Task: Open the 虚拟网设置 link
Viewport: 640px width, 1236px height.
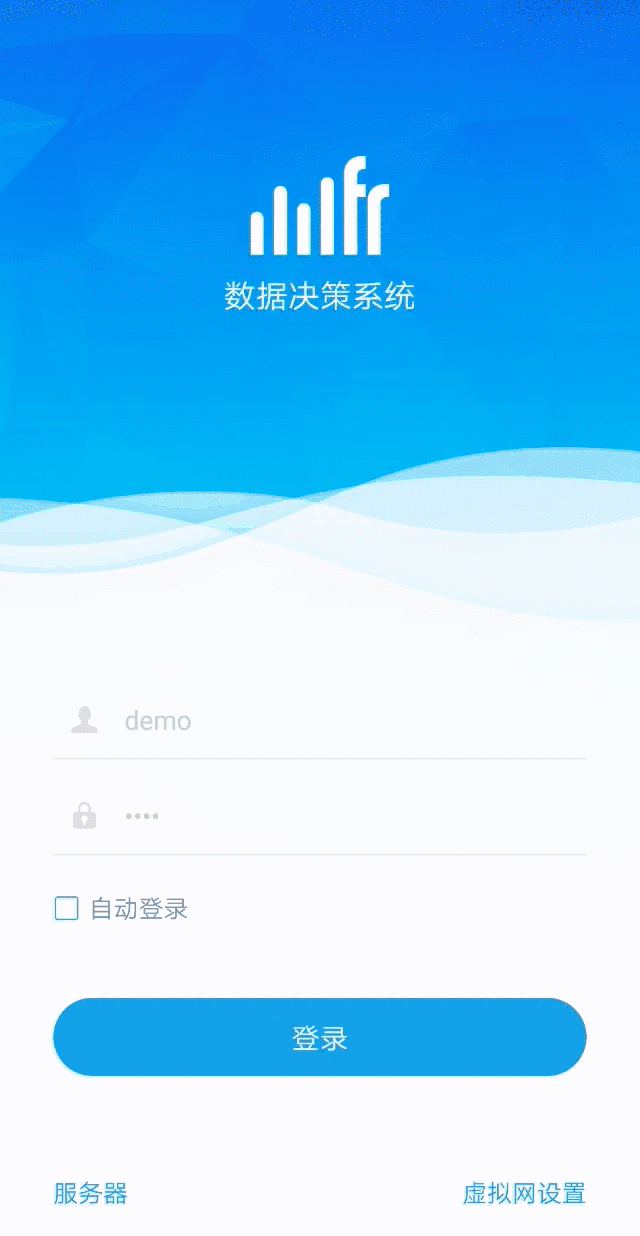Action: 523,1193
